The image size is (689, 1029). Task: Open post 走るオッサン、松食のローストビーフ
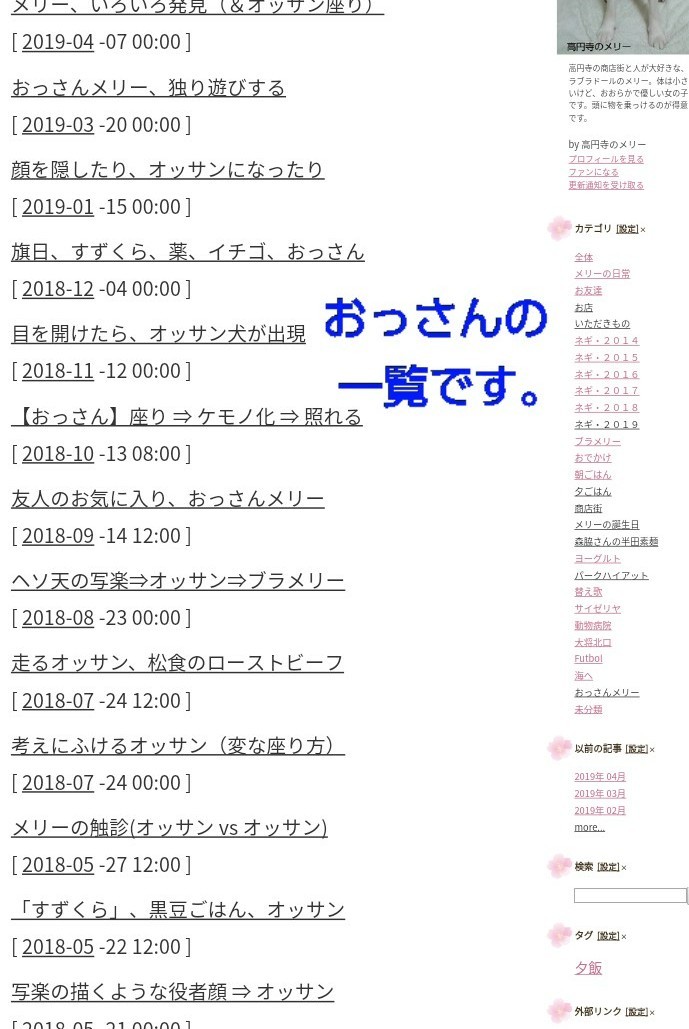[177, 662]
